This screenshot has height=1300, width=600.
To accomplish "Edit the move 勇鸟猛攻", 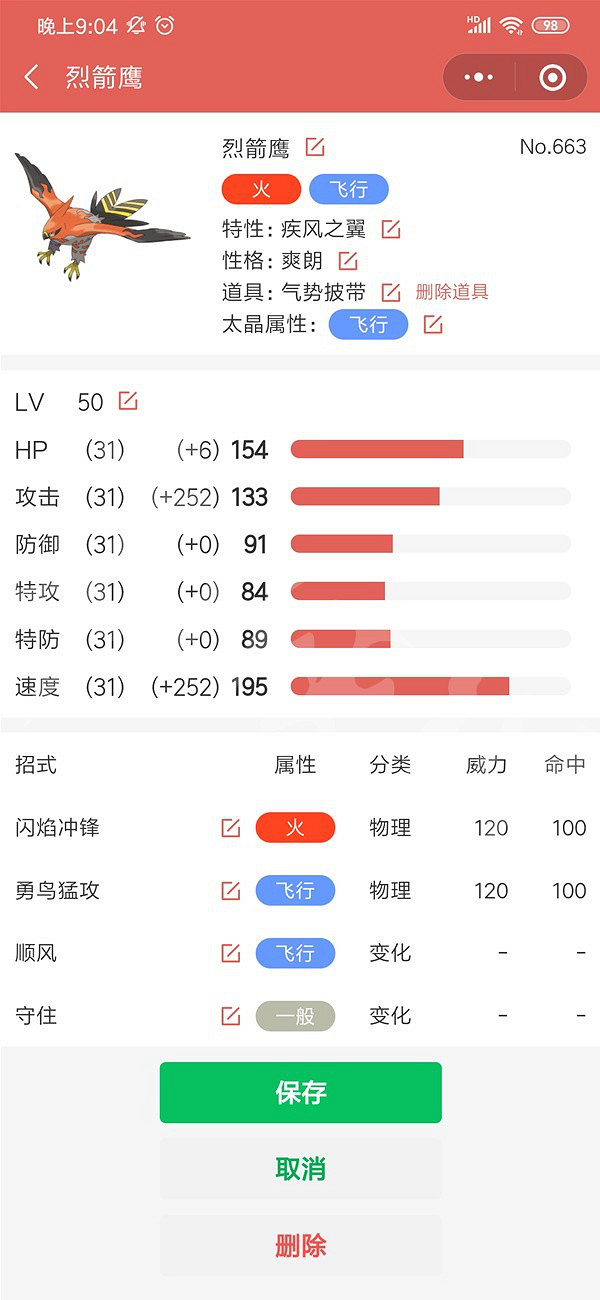I will point(231,890).
